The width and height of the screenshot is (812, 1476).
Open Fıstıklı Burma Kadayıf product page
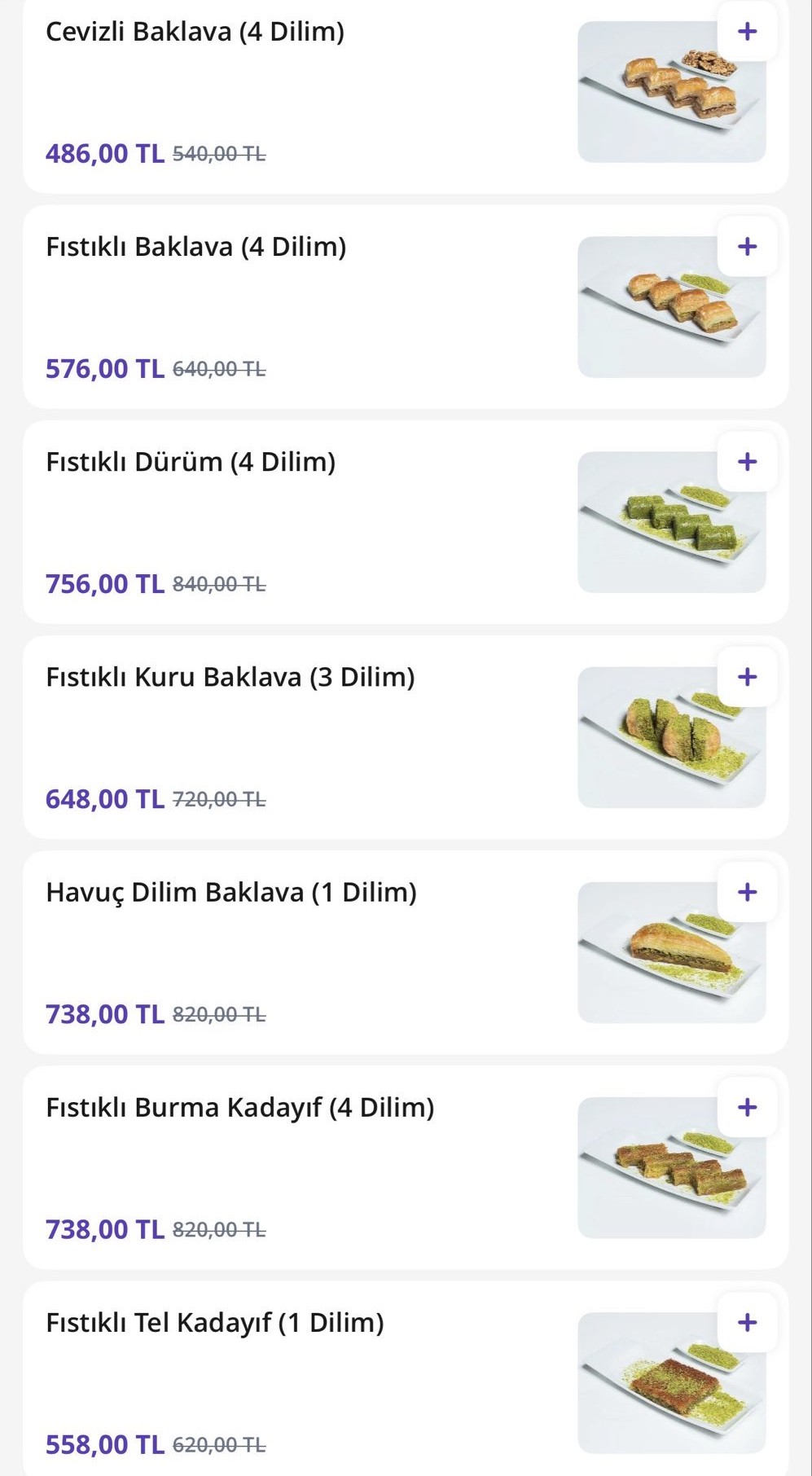(x=240, y=1107)
